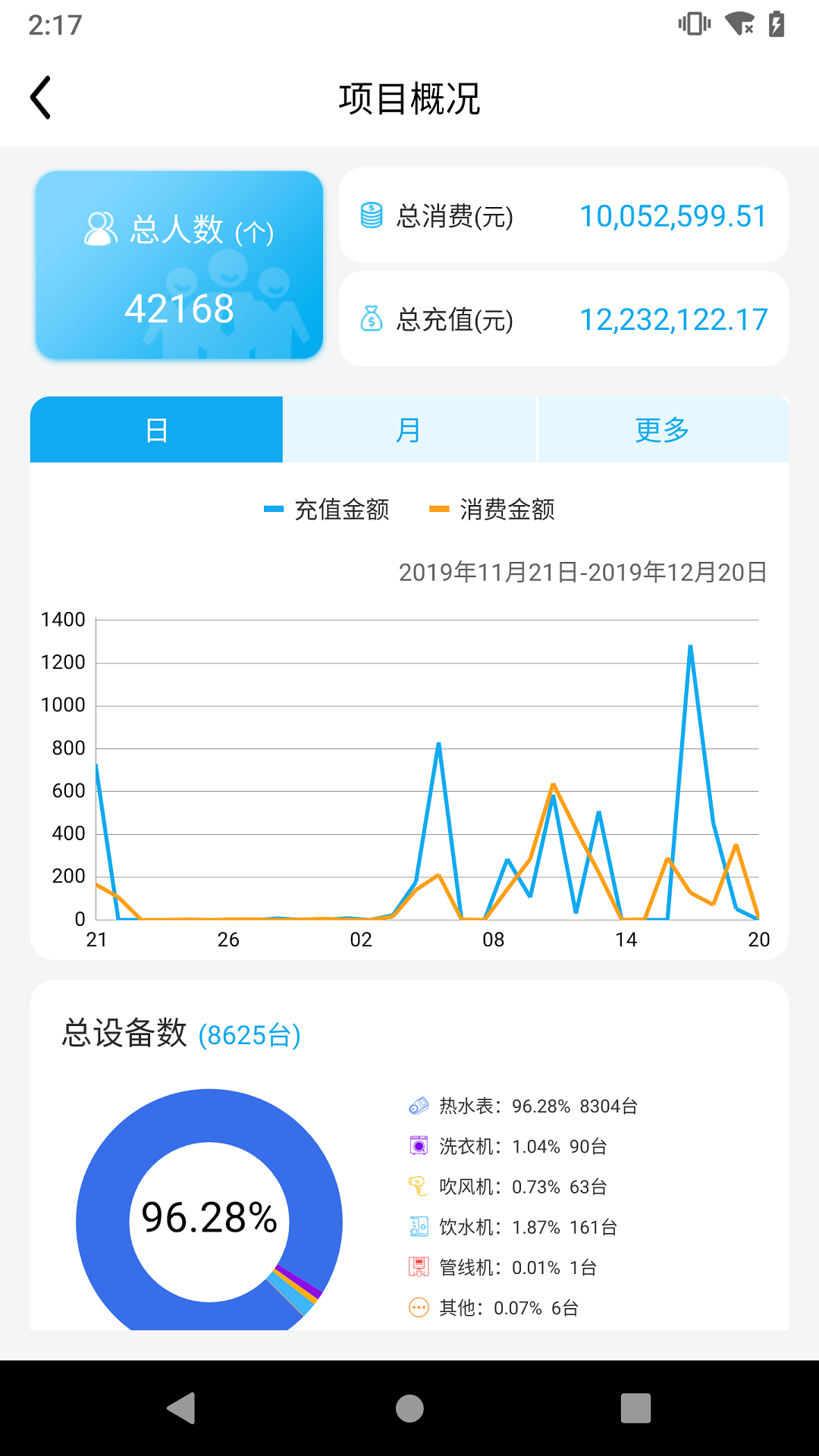Switch to the 月 tab
The width and height of the screenshot is (819, 1456).
pos(409,429)
